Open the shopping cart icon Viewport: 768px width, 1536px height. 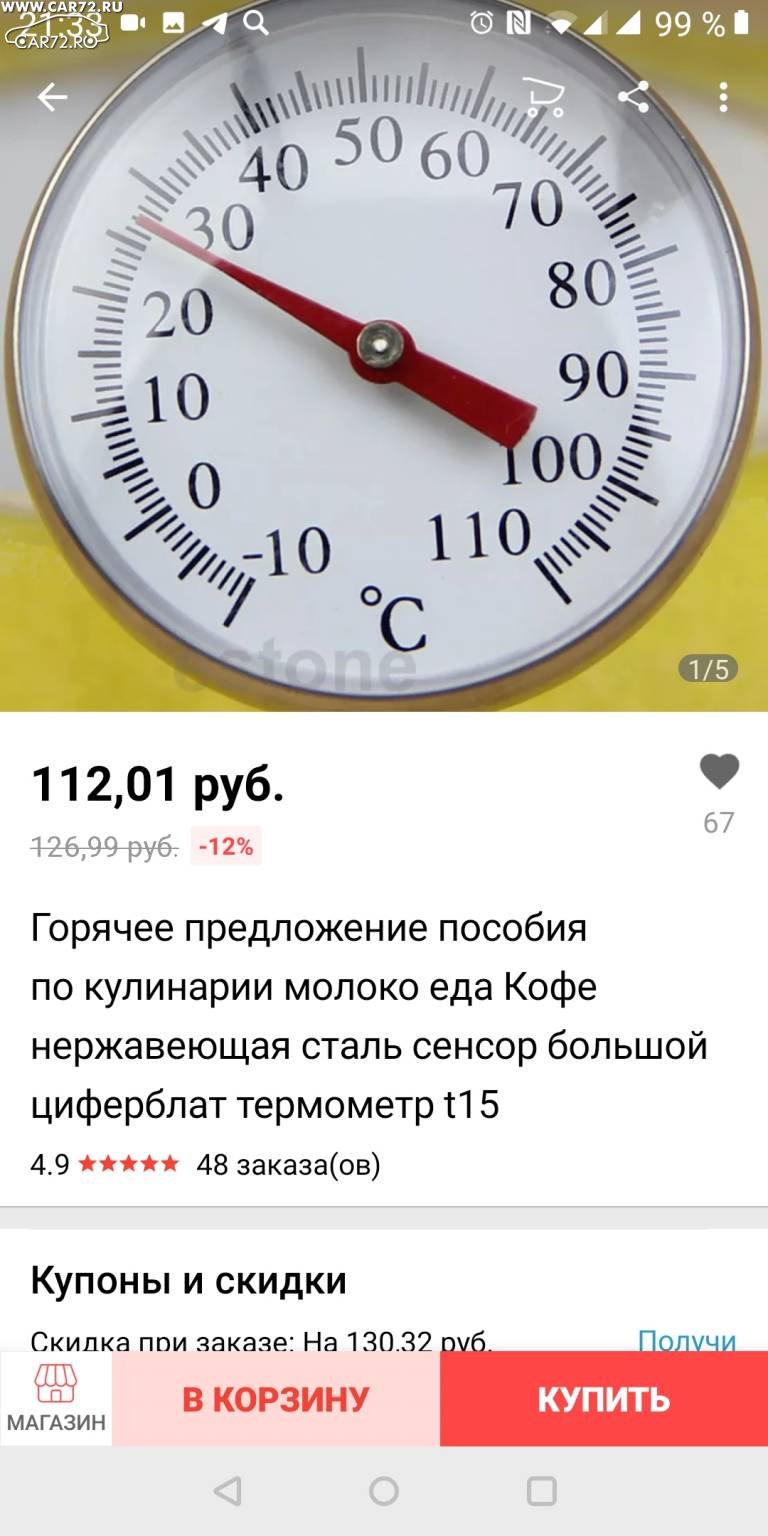[544, 97]
